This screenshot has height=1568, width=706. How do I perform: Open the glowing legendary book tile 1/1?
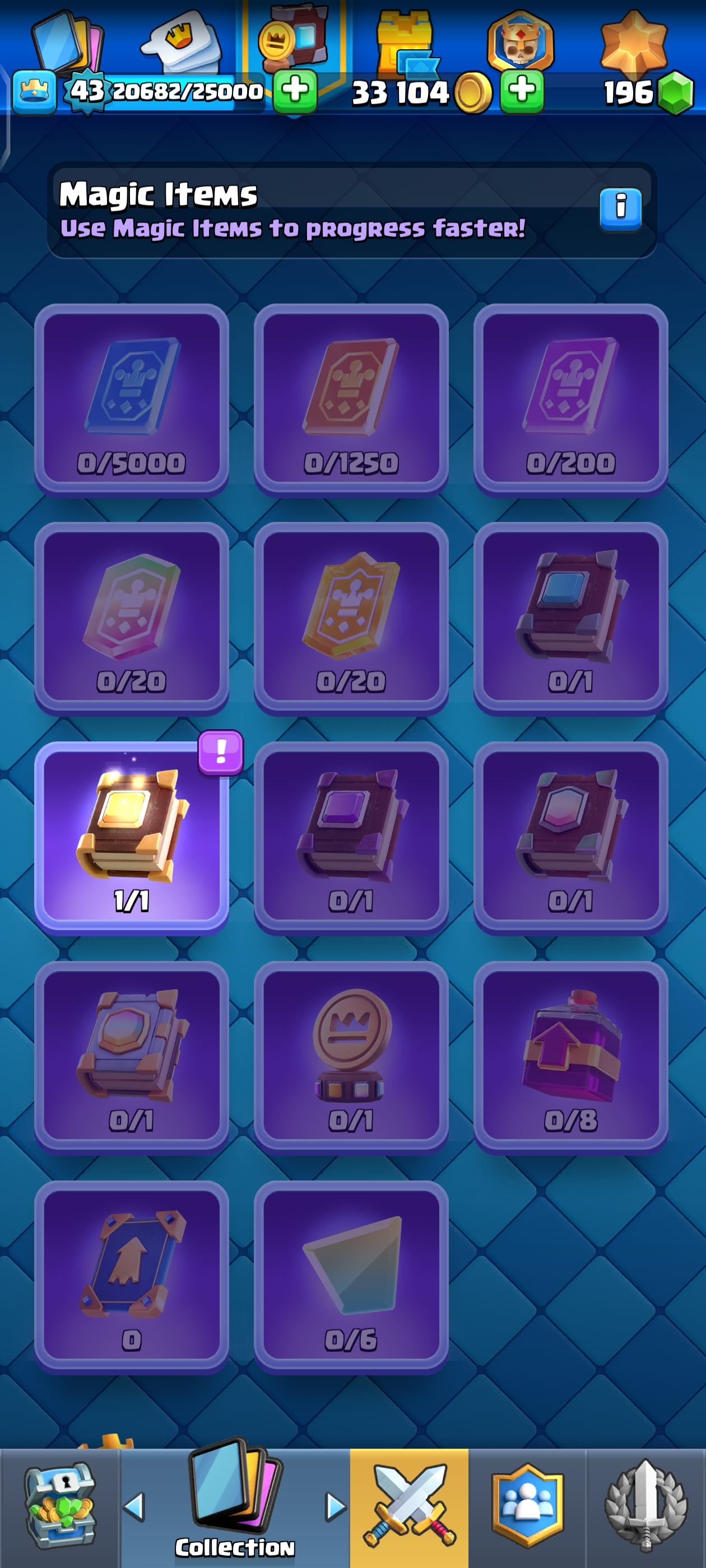[x=132, y=837]
